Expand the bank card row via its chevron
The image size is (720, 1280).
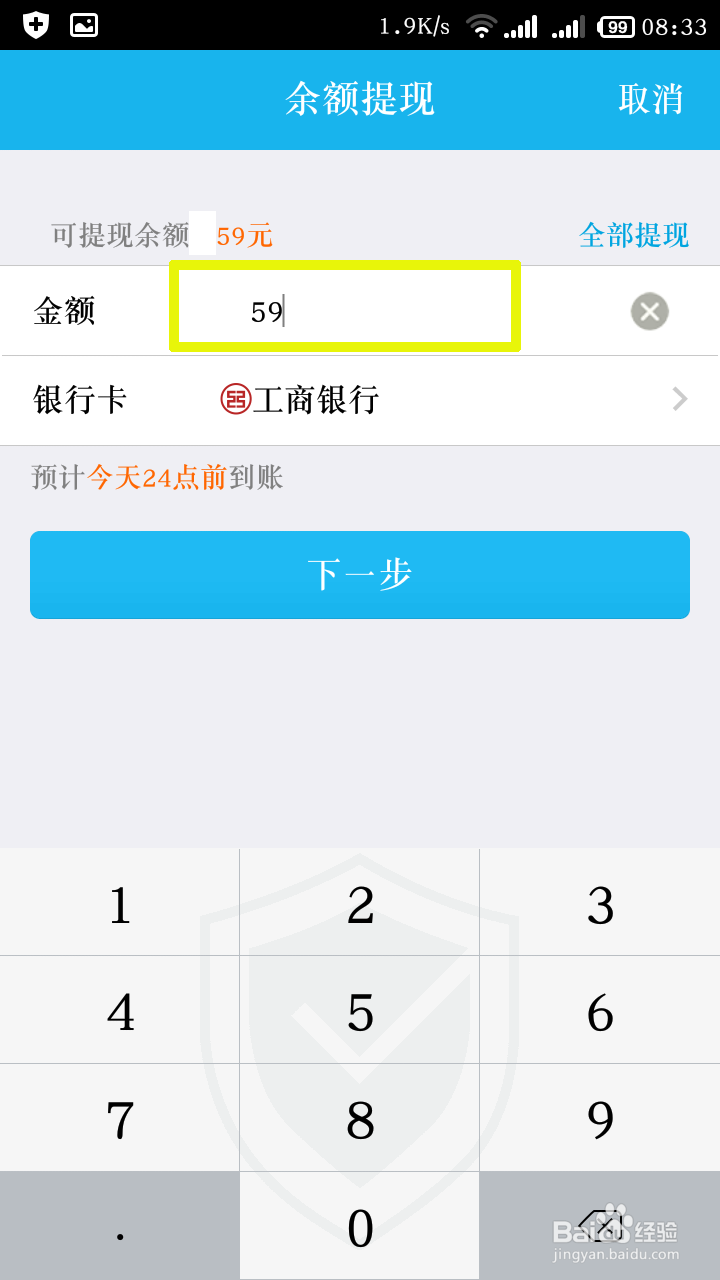pyautogui.click(x=680, y=400)
